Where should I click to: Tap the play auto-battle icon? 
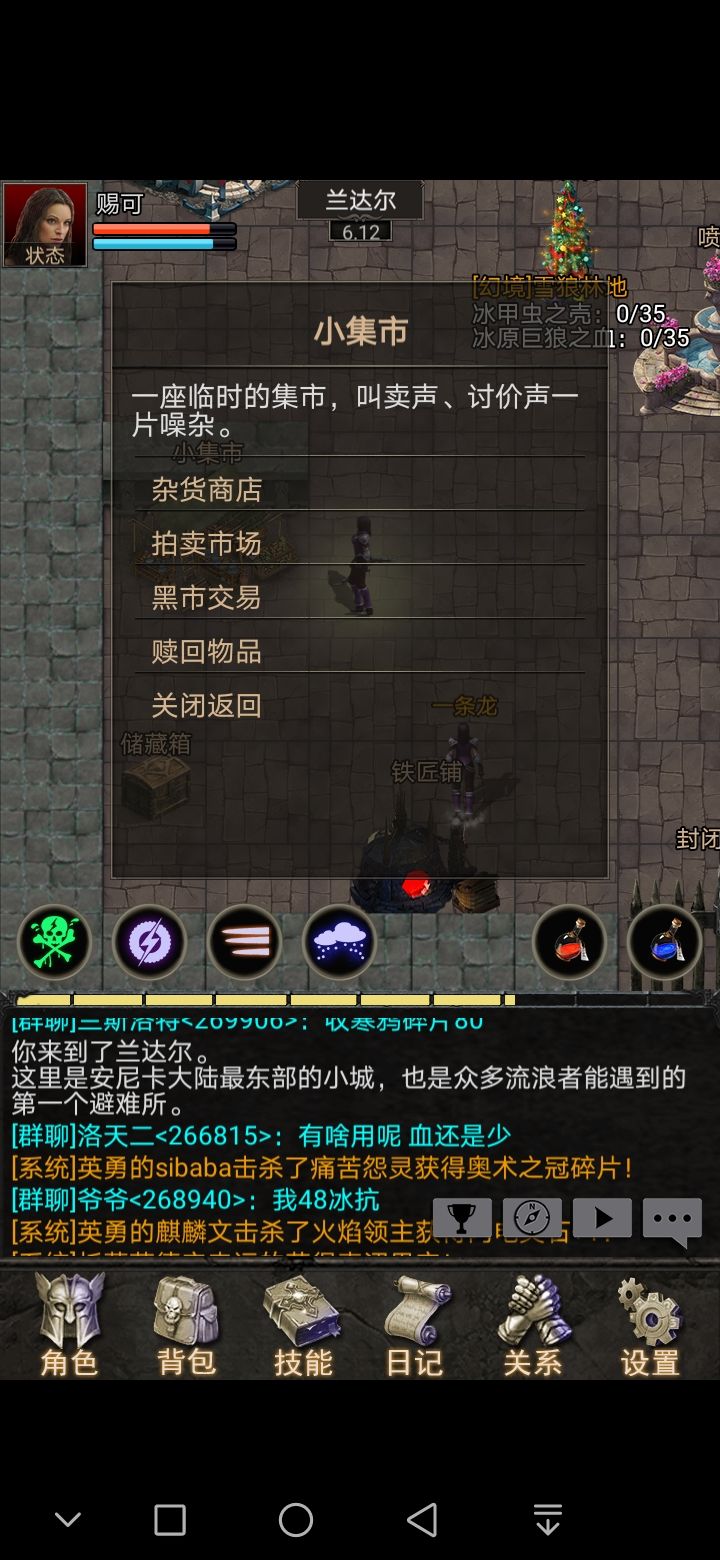[x=602, y=1217]
